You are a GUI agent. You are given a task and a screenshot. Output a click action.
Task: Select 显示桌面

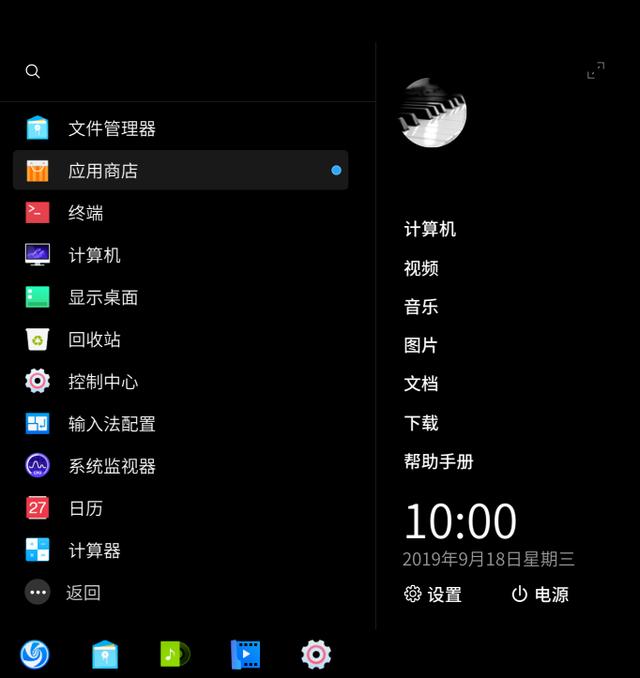tap(102, 297)
